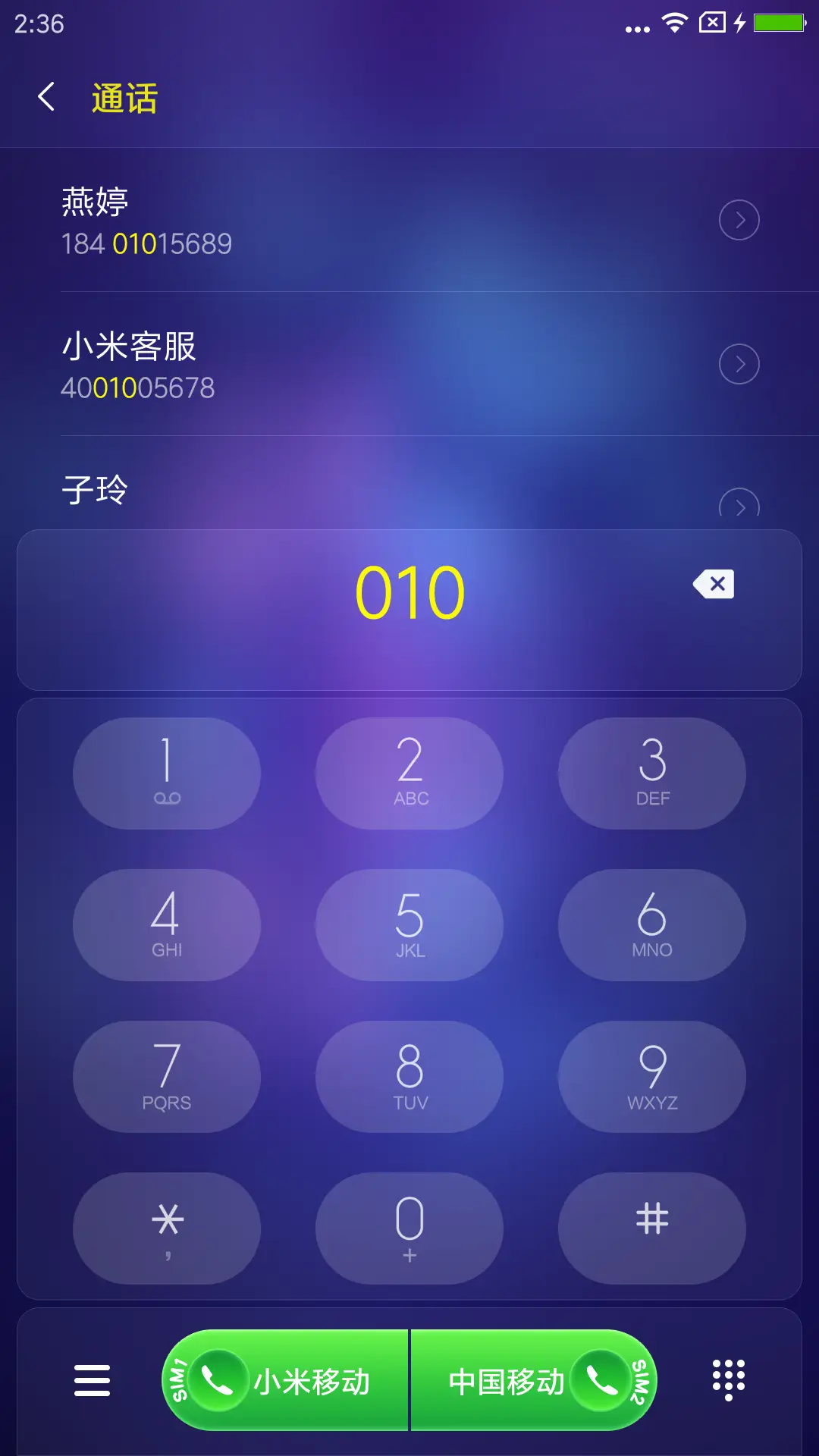
Task: Expand details for contact 燕婷
Action: tap(739, 220)
